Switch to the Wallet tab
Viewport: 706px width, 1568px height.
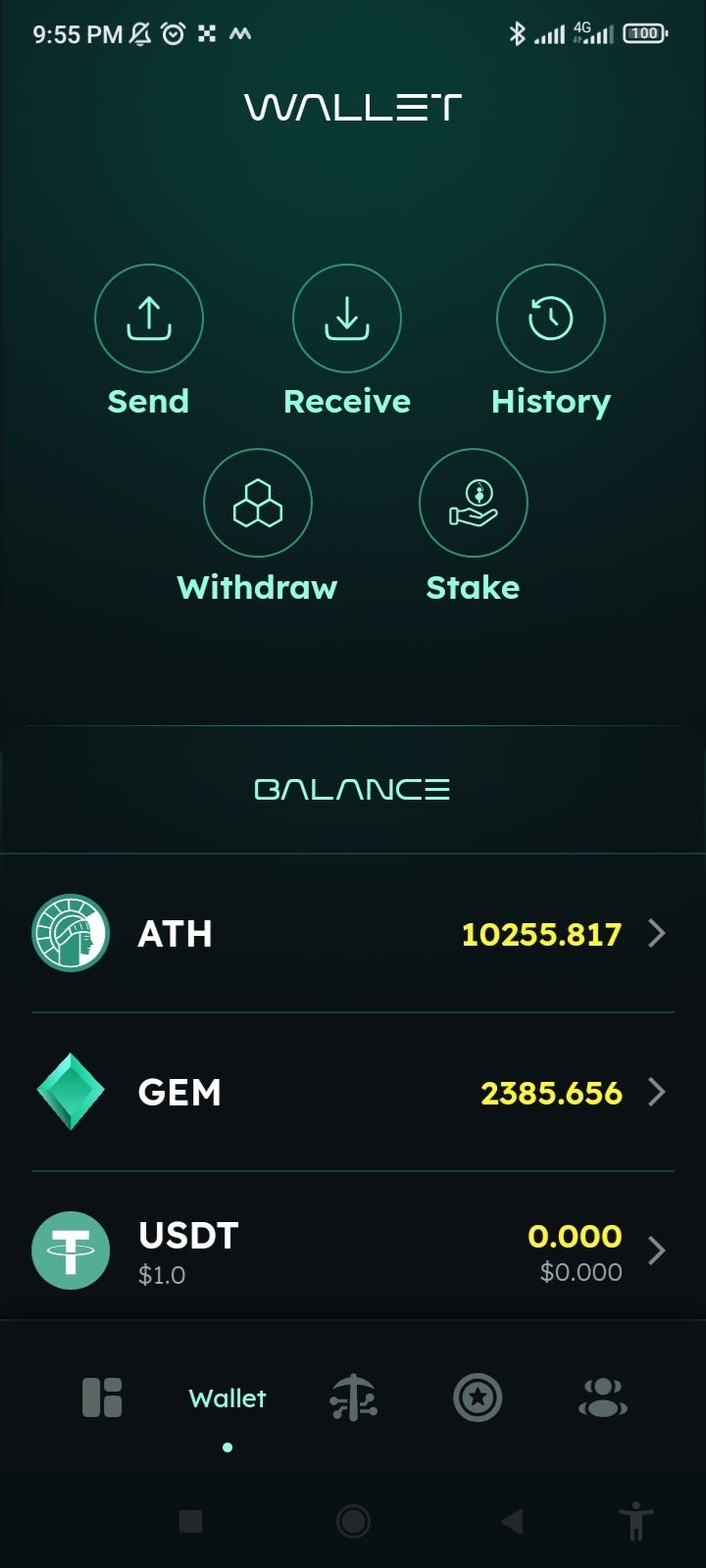point(227,1398)
